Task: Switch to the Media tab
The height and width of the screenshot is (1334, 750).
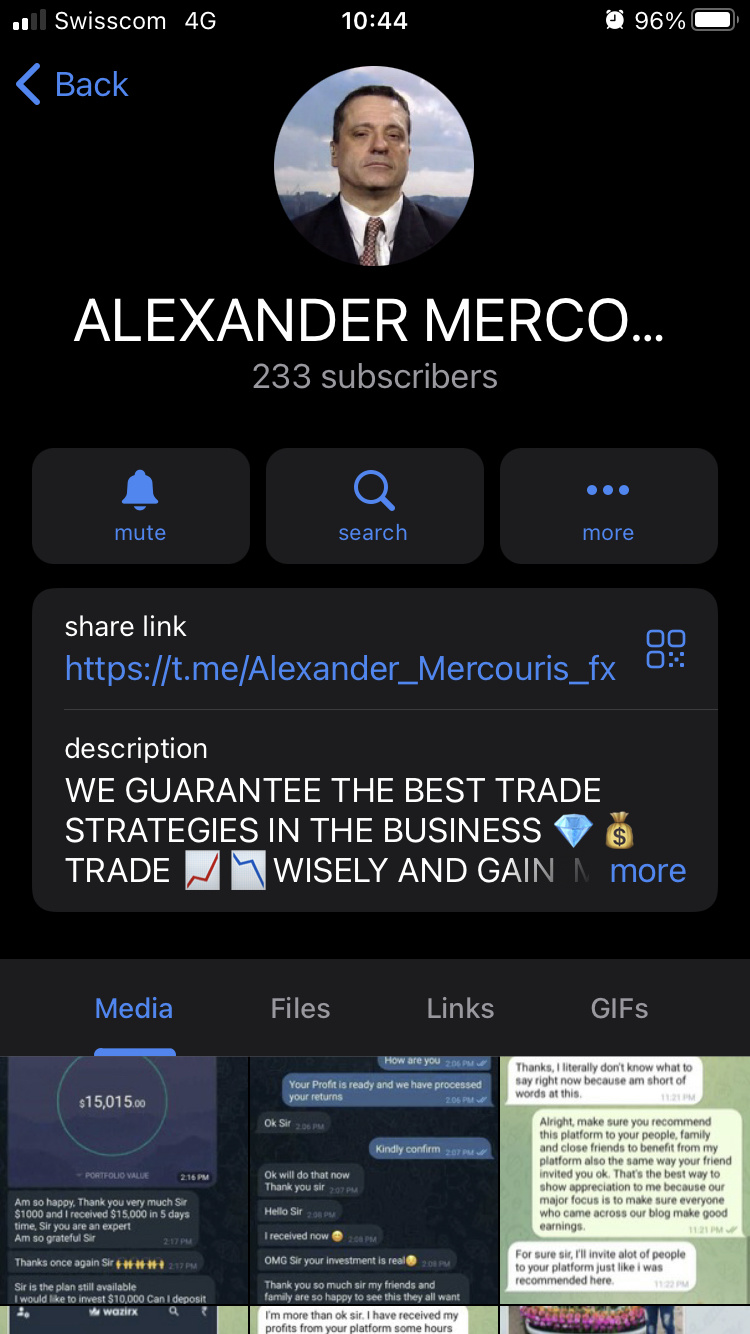Action: pos(134,1008)
